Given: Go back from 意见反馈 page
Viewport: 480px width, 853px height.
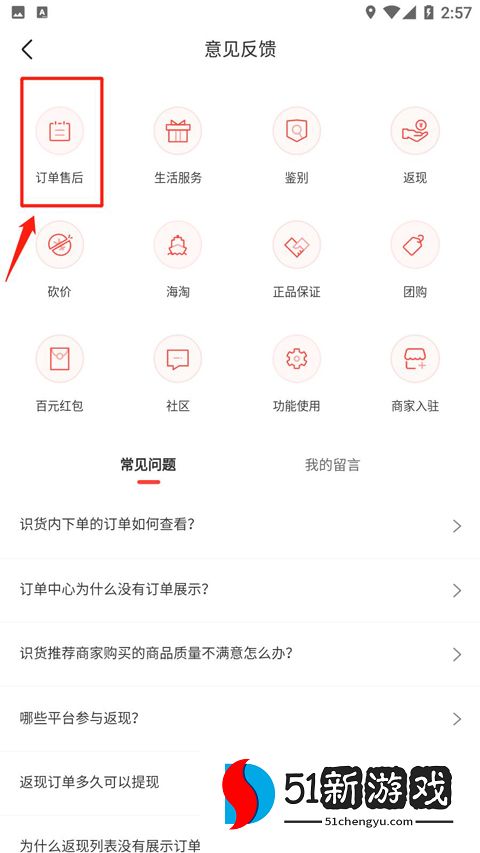Looking at the screenshot, I should [x=27, y=50].
